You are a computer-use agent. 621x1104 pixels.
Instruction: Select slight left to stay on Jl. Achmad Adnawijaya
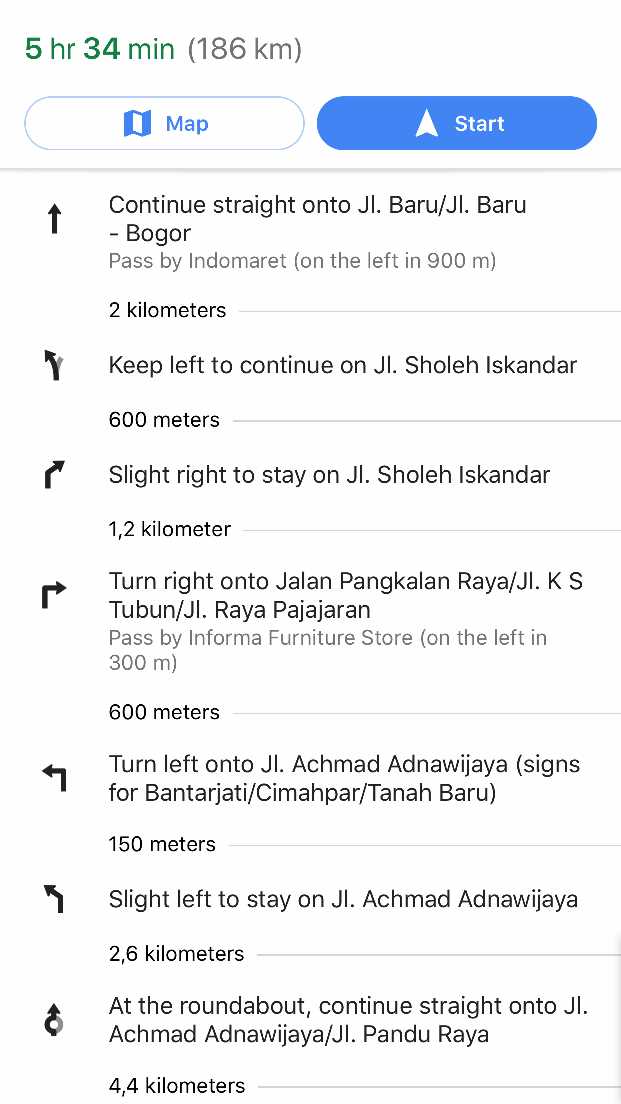[x=343, y=899]
